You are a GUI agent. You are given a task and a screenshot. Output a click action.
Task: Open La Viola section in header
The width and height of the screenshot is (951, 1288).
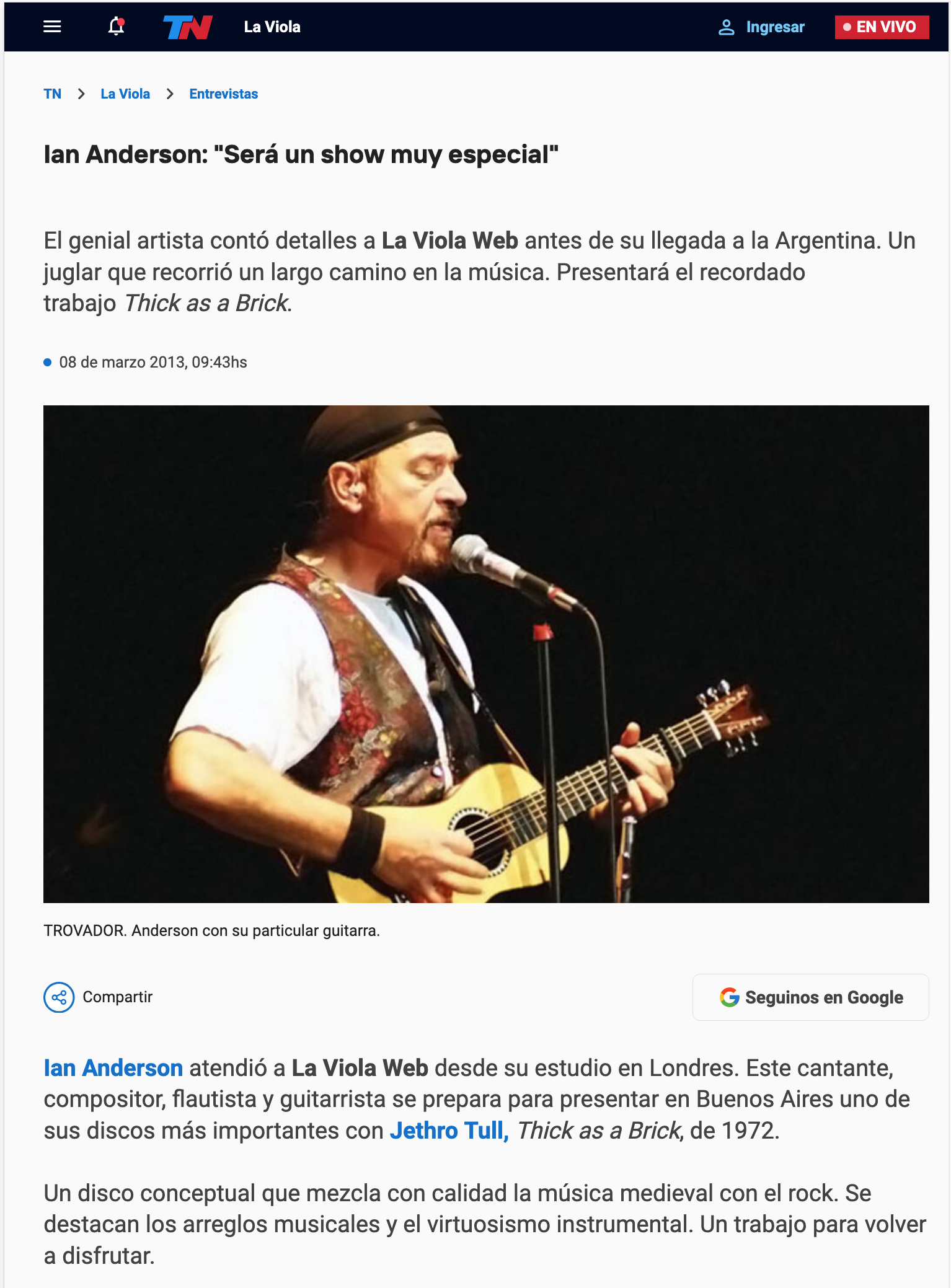(272, 27)
